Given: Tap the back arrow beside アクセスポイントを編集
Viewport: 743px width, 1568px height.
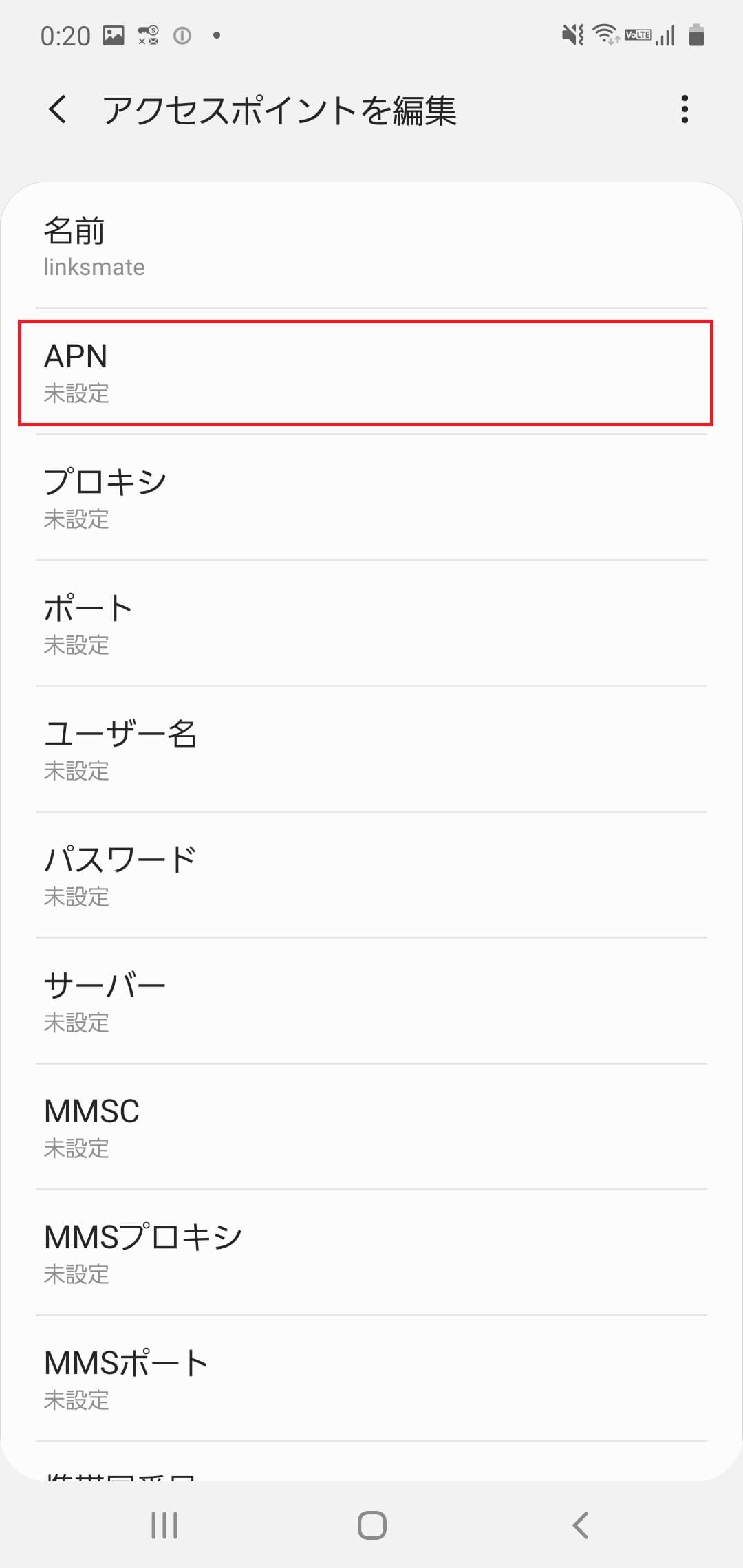Looking at the screenshot, I should click(58, 109).
